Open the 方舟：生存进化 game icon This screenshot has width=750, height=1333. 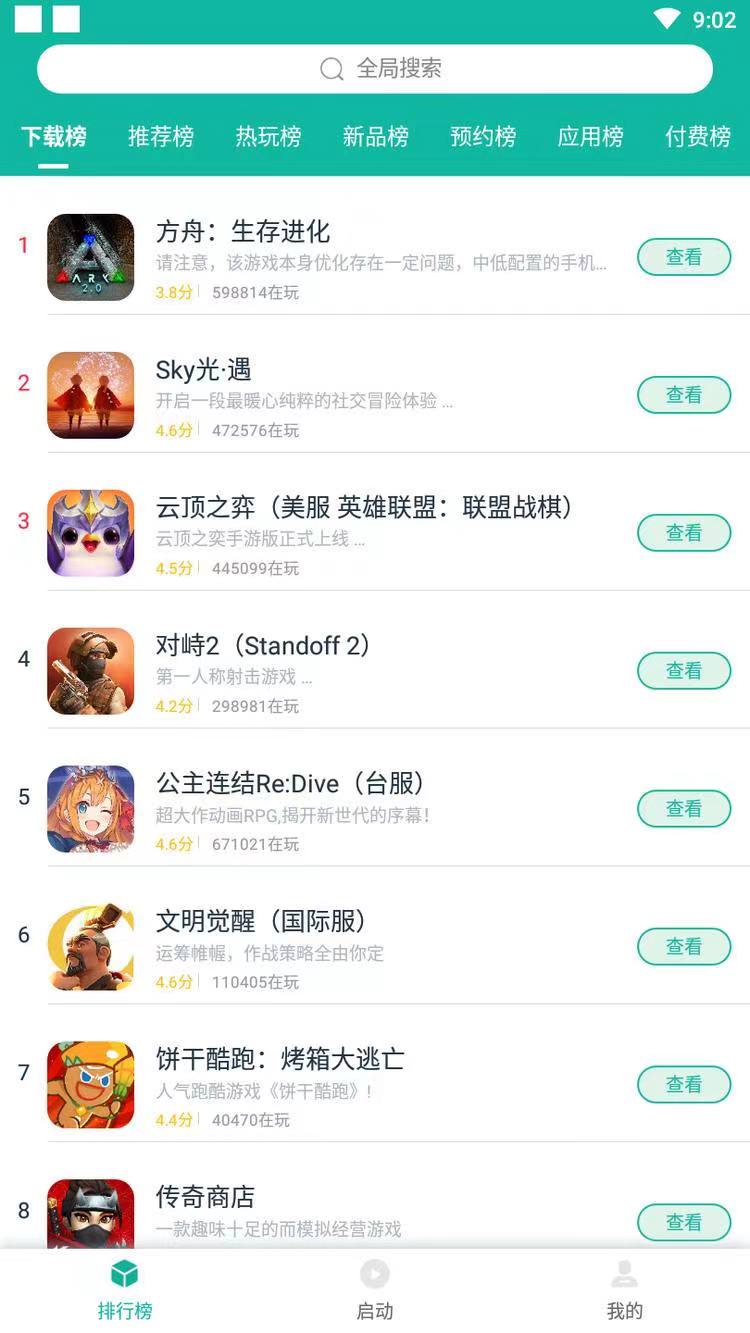pos(90,258)
